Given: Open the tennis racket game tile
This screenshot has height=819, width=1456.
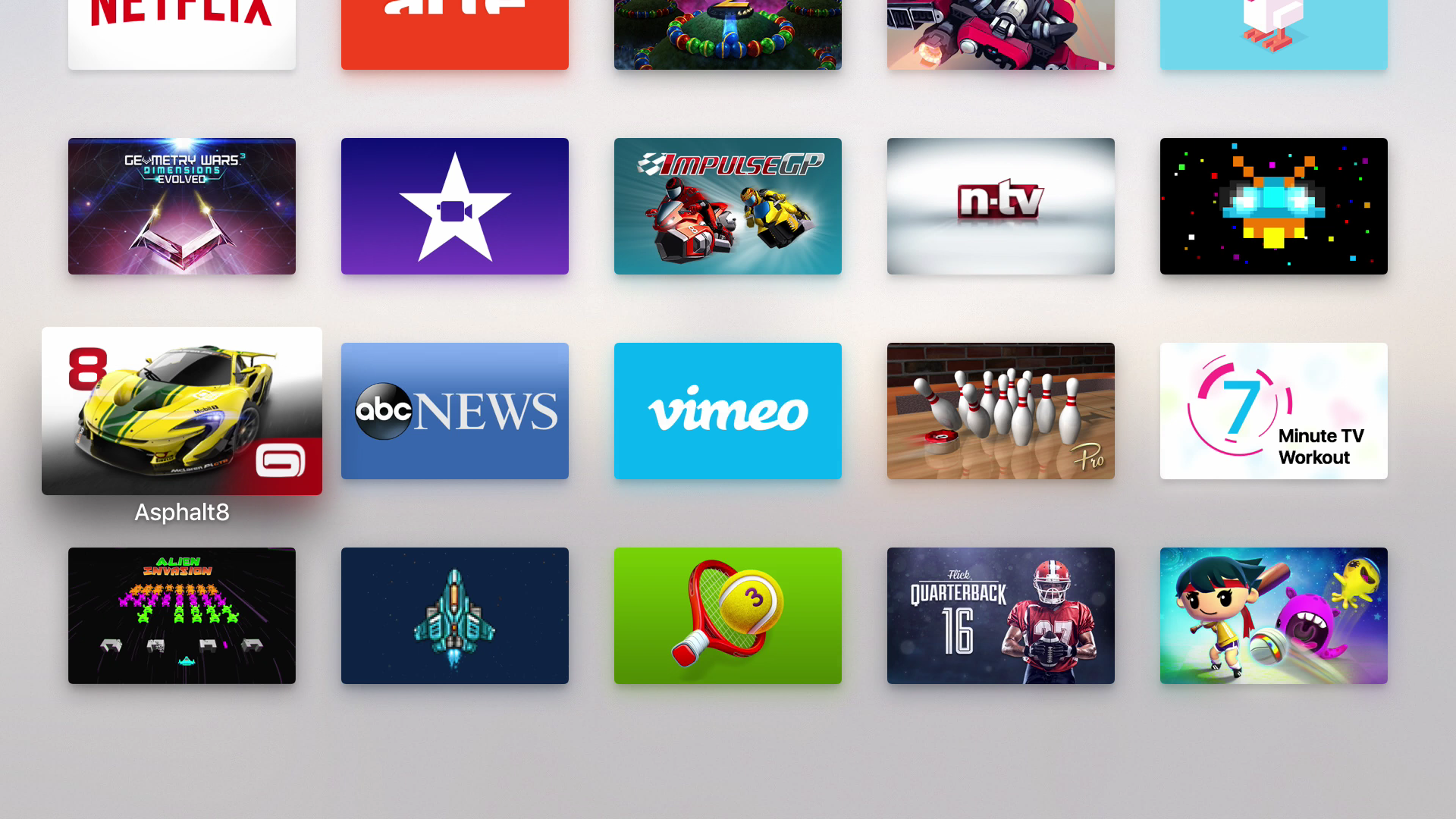Looking at the screenshot, I should pos(728,616).
